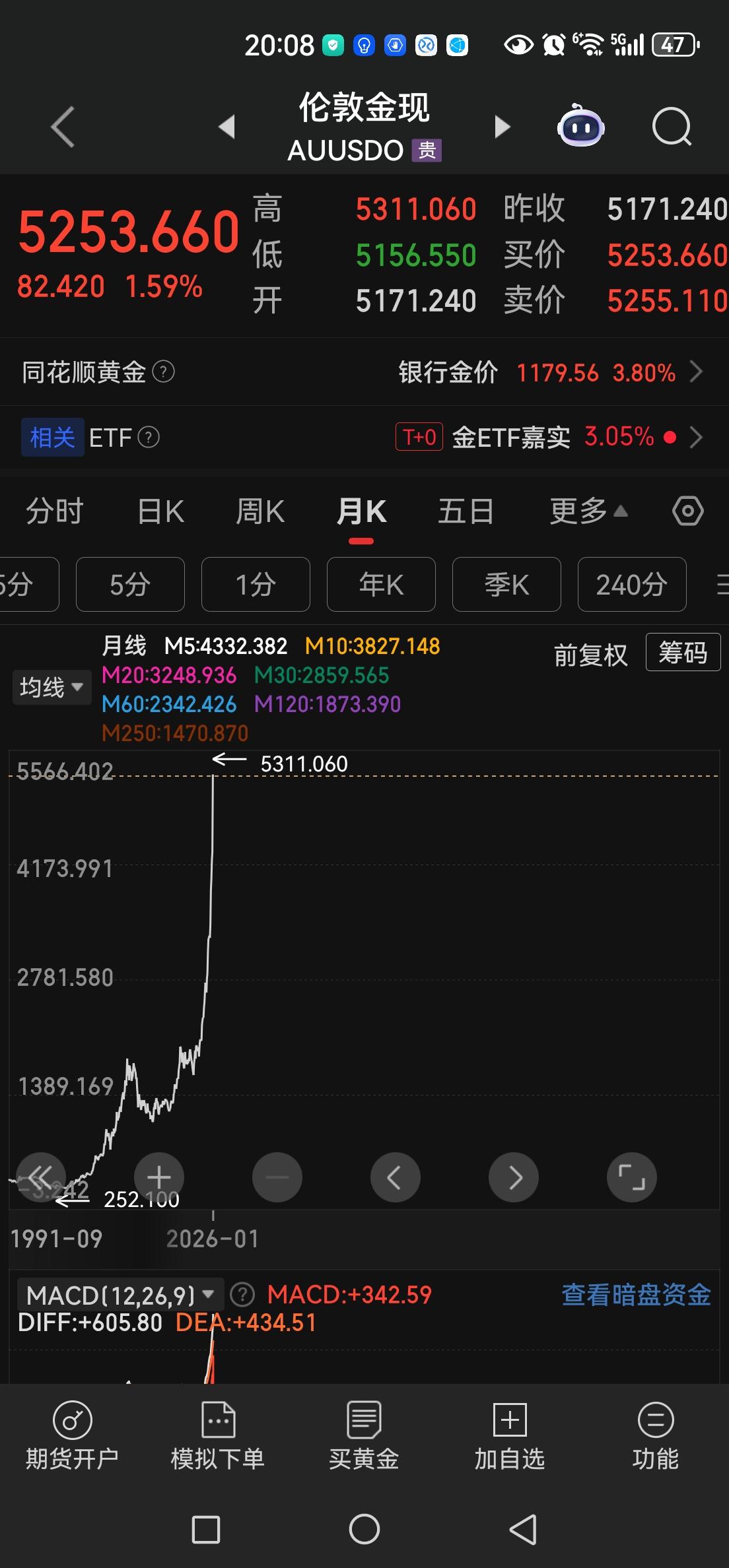Expand chart to fullscreen
Screen dimensions: 729x1568
[632, 1177]
